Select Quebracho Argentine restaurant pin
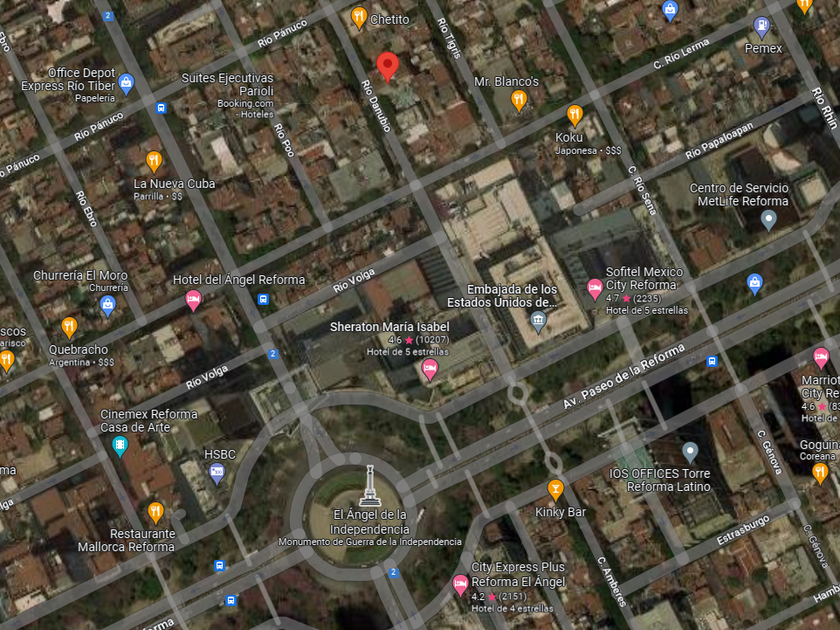Screen dimensions: 840x630 (x=69, y=328)
